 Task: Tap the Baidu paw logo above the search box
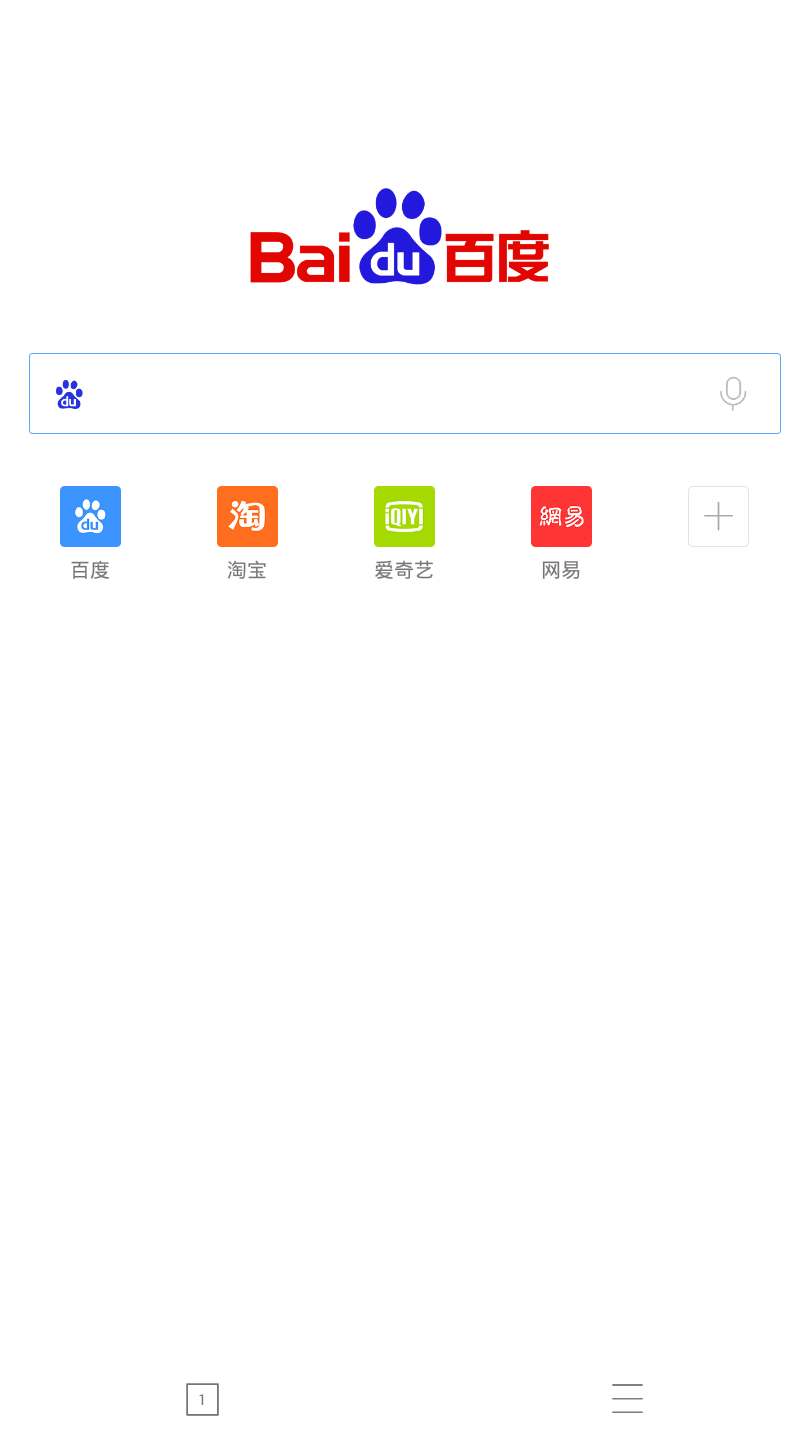(x=398, y=223)
